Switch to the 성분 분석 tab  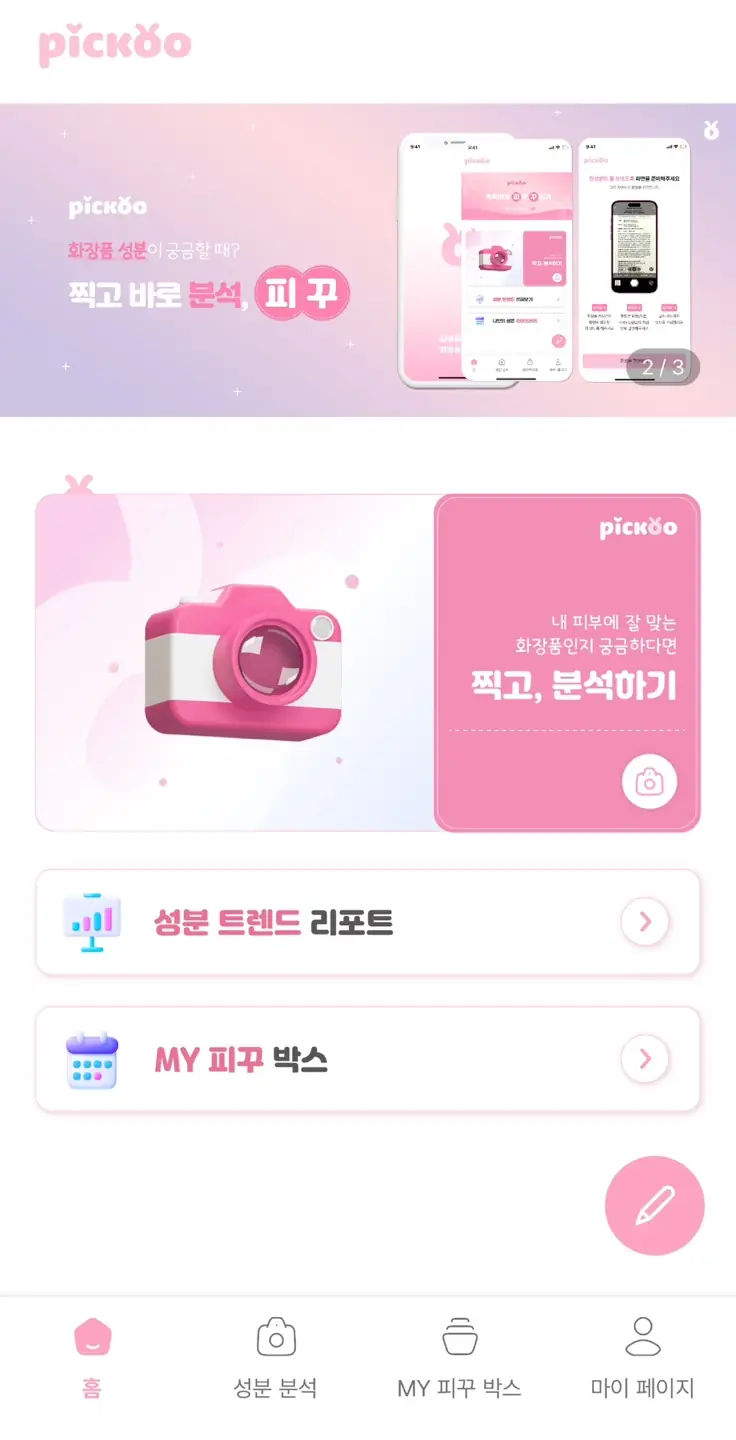[276, 1356]
